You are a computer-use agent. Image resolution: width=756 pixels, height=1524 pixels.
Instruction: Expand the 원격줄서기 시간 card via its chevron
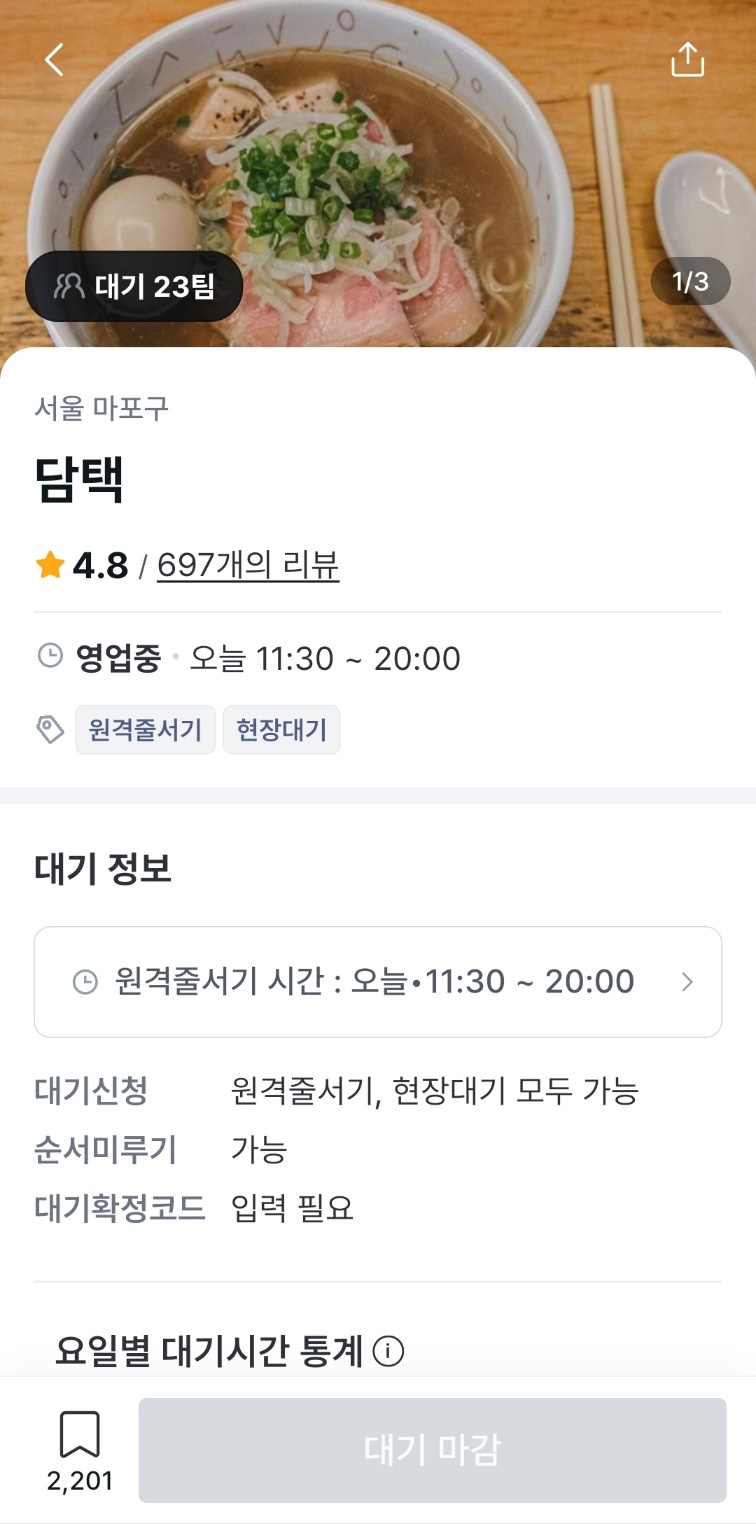[687, 981]
